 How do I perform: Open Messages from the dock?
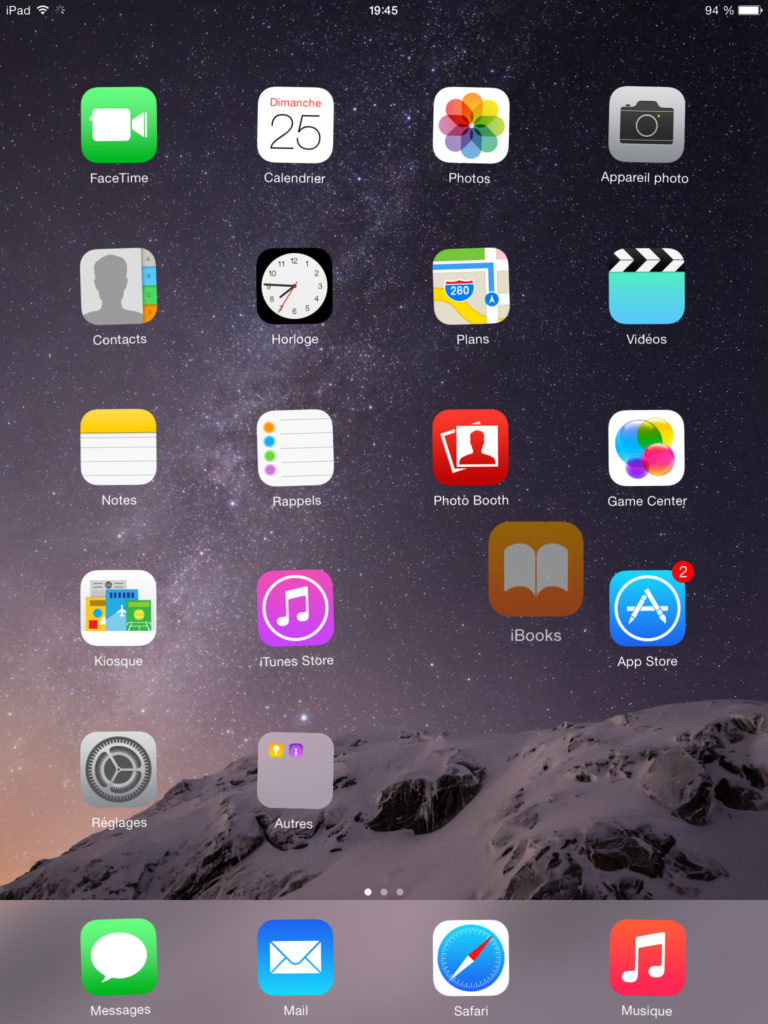(119, 957)
